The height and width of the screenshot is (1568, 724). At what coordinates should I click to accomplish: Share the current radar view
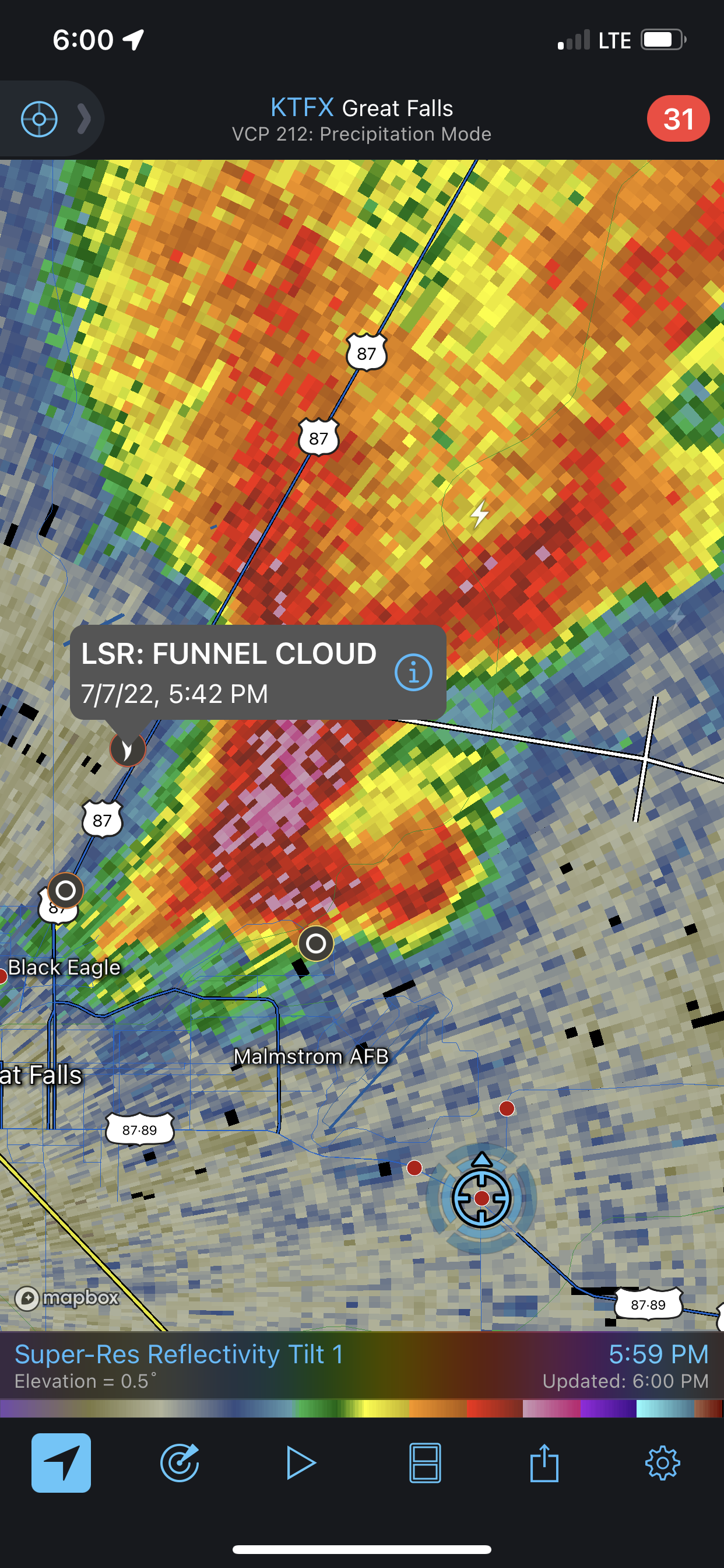point(544,1462)
